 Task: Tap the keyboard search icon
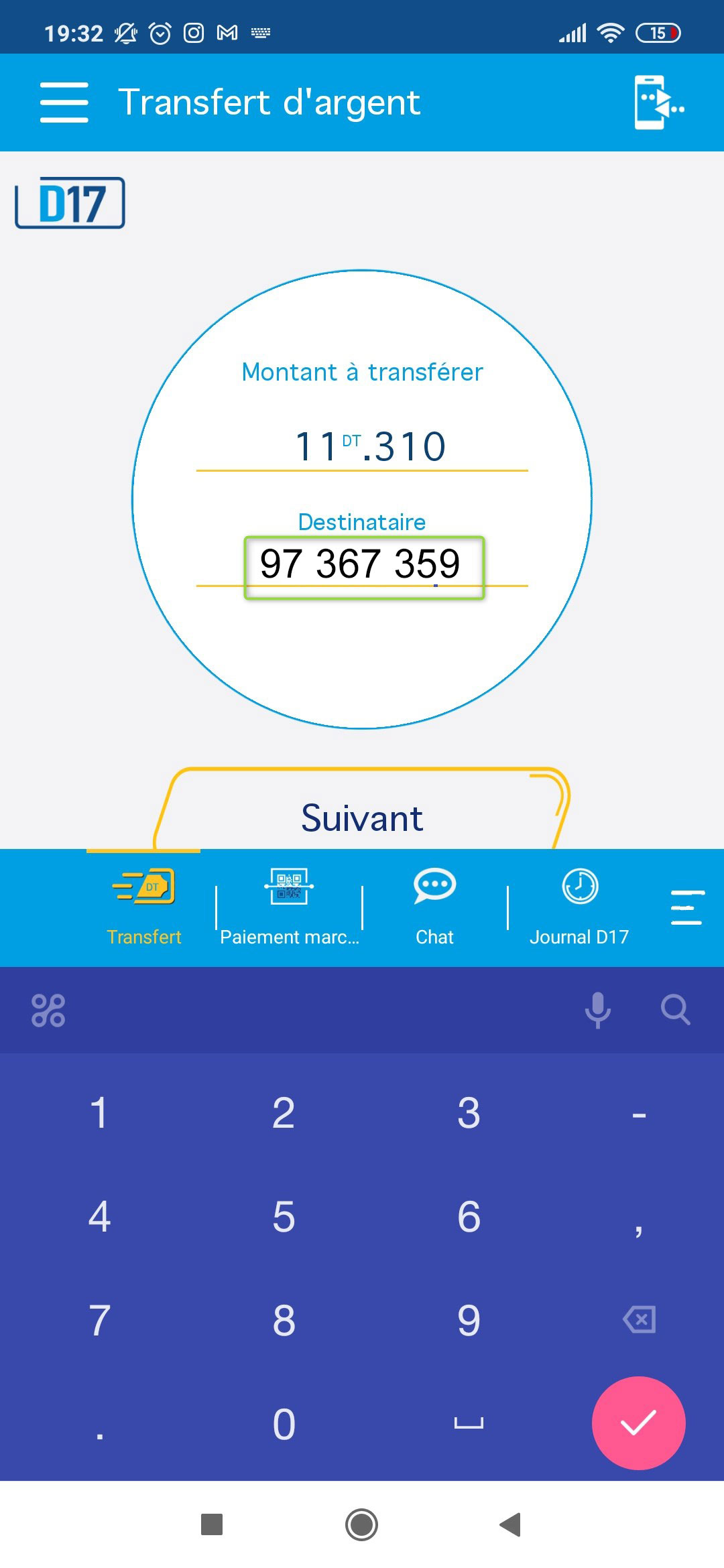pos(675,1009)
